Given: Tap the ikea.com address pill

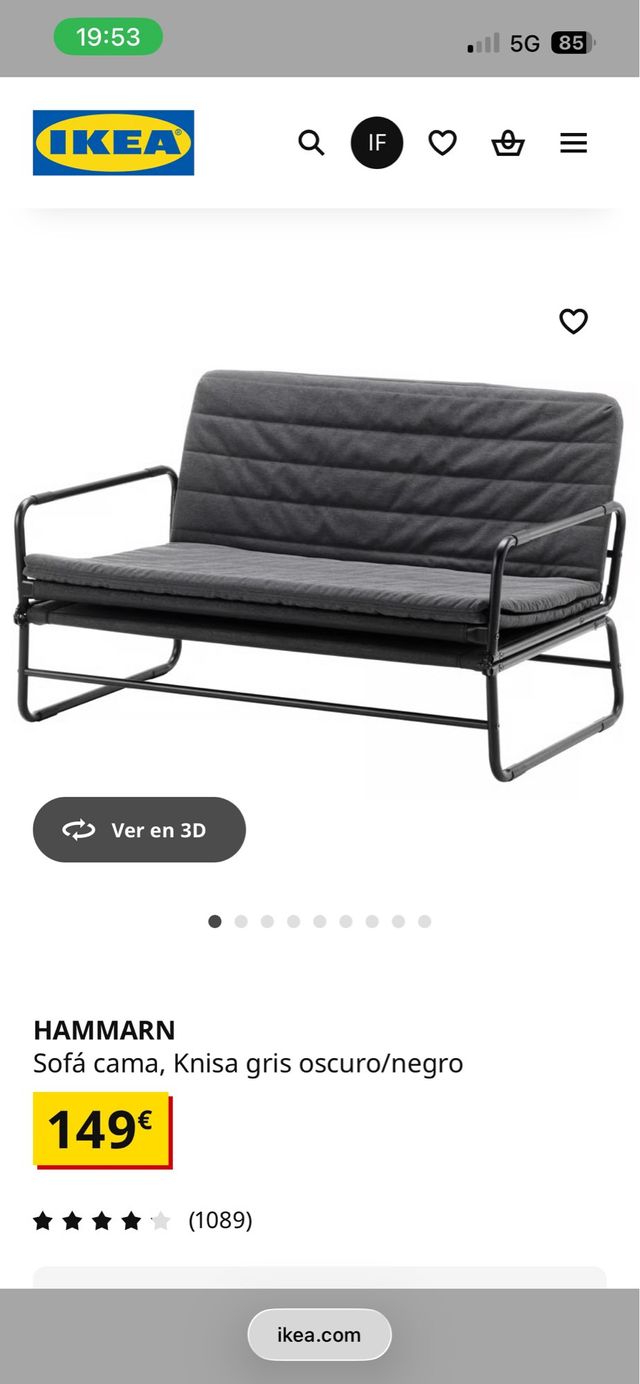Looking at the screenshot, I should (x=319, y=1334).
